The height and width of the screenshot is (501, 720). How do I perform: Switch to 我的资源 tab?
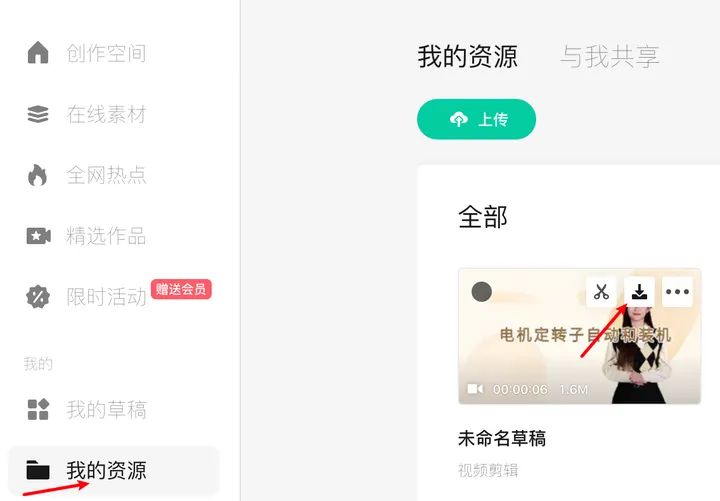[x=467, y=56]
